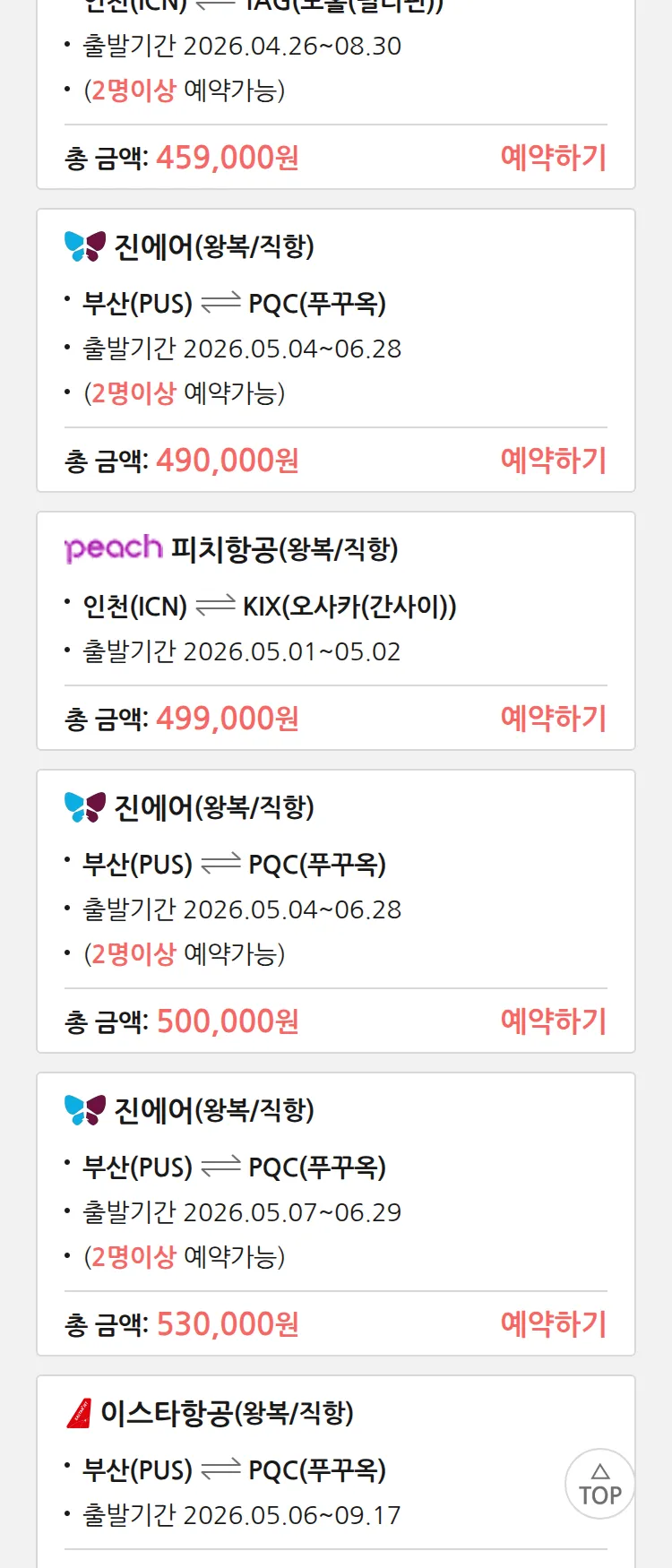Reserve the 499,000원 피치항공 Osaka flight
672x1568 pixels.
tap(553, 719)
